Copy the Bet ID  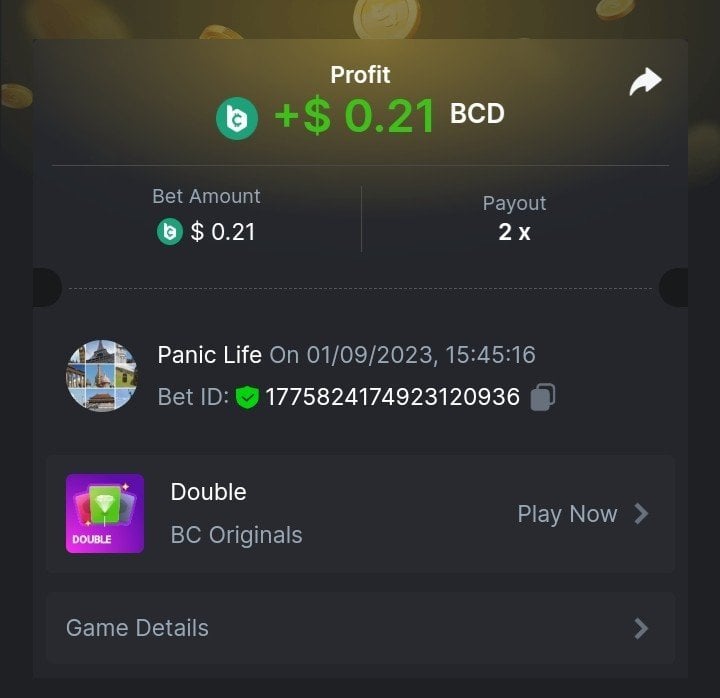point(542,397)
